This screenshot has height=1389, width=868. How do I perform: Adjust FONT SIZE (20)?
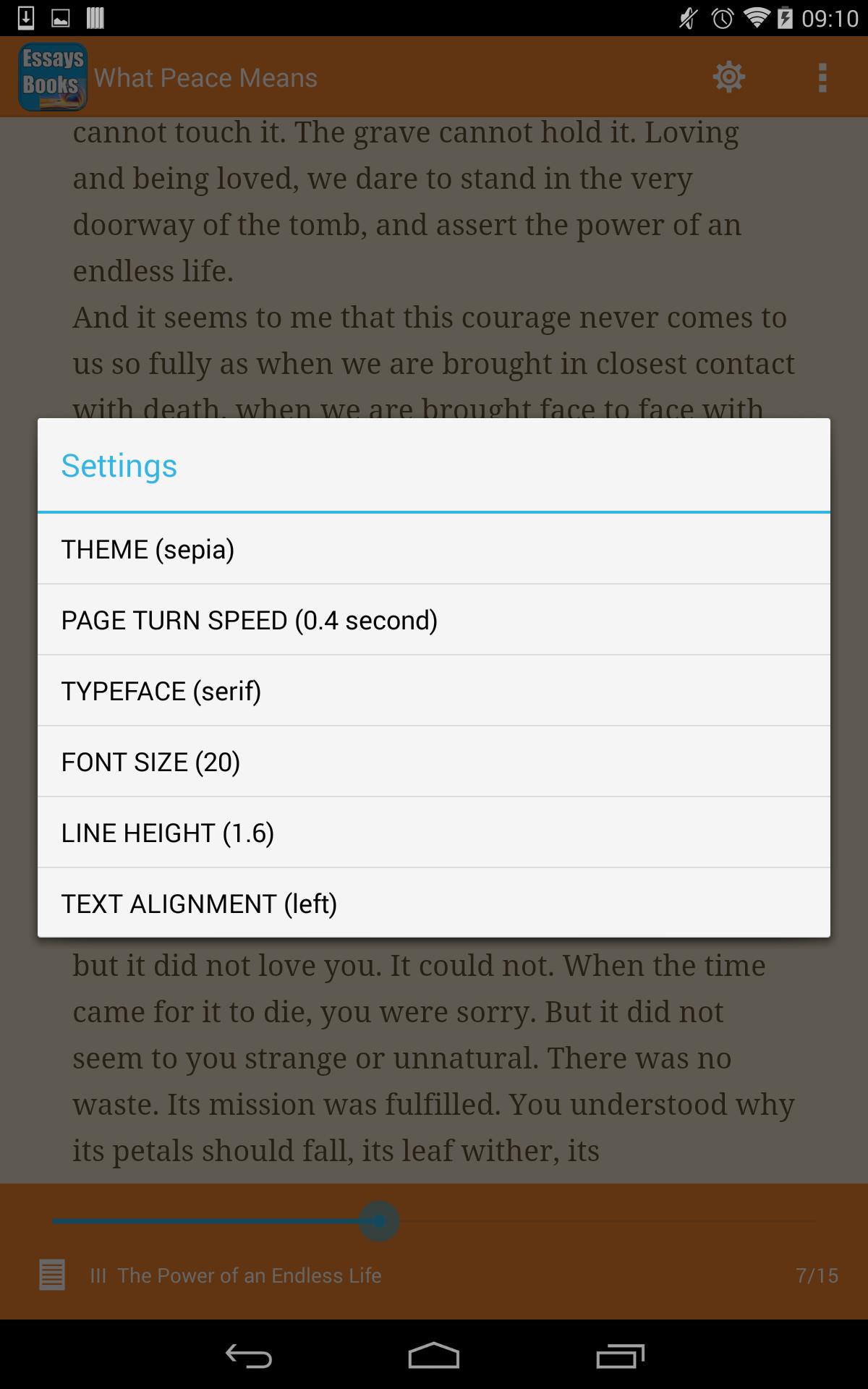pos(434,762)
